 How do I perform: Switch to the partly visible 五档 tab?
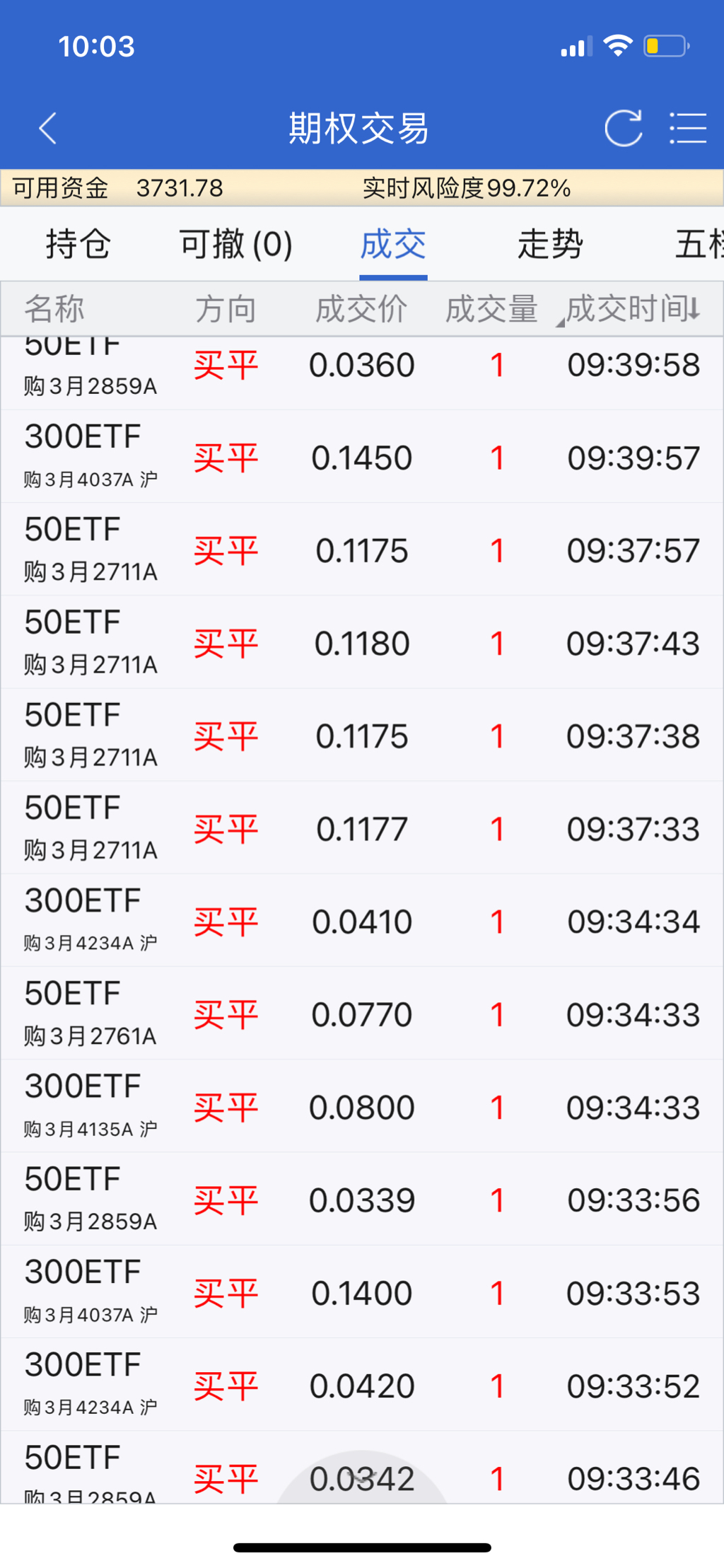click(699, 245)
